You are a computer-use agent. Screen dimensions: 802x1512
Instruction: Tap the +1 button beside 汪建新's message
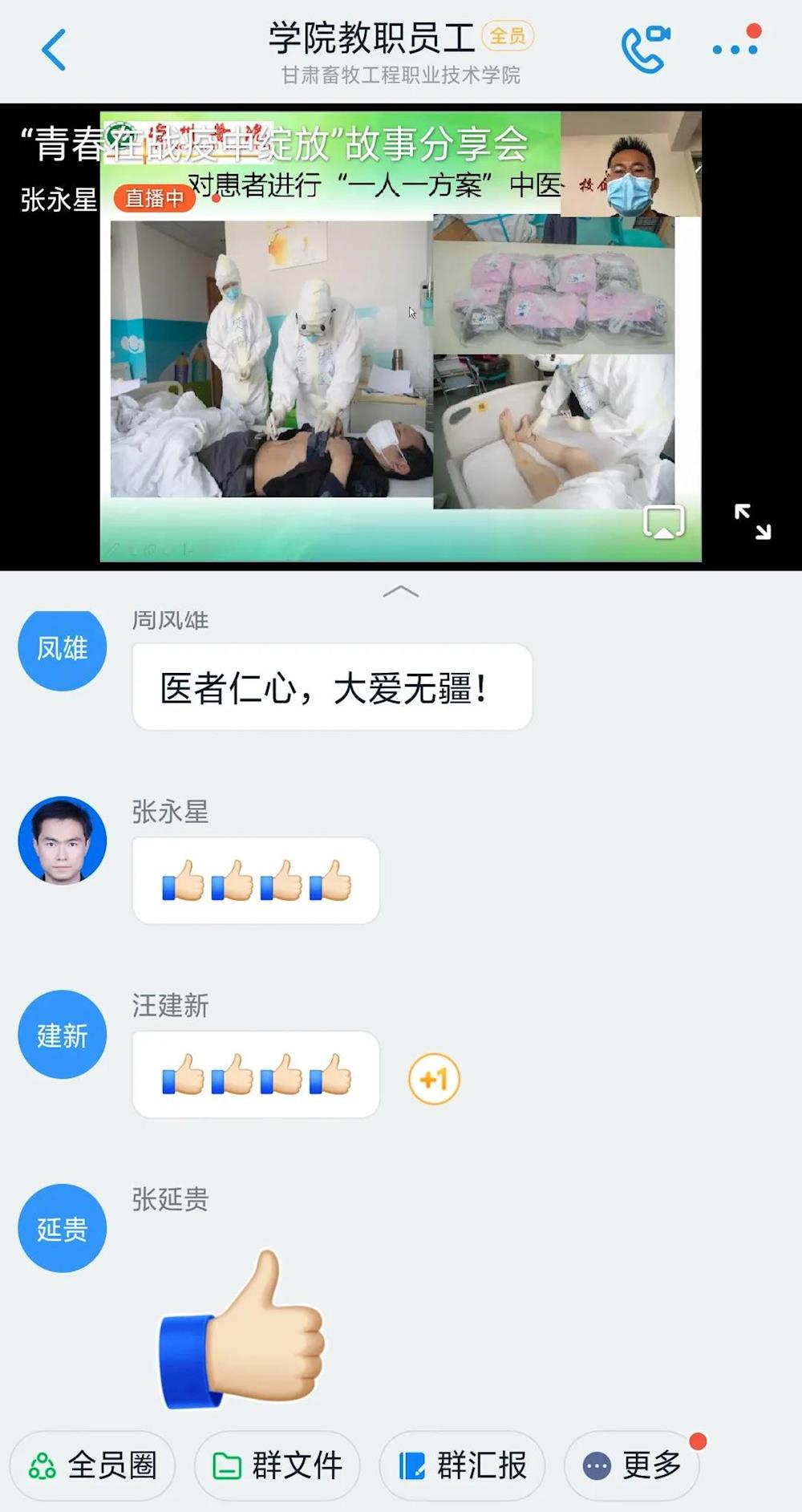click(x=434, y=1079)
